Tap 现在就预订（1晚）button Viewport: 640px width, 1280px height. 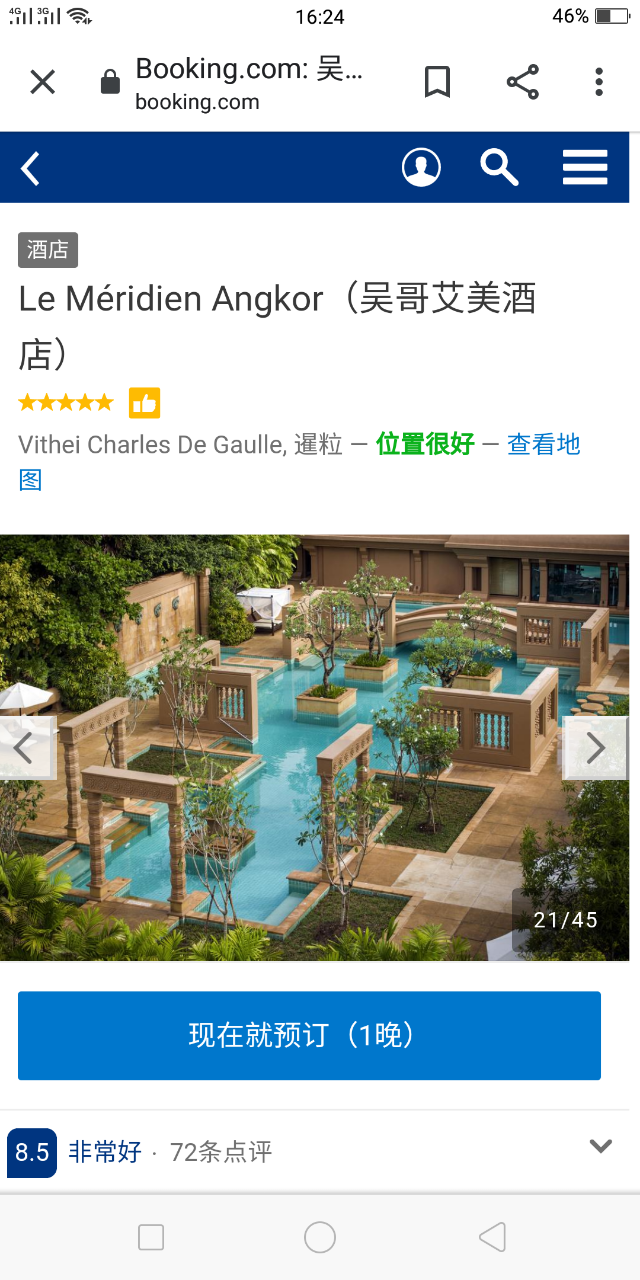[309, 1035]
